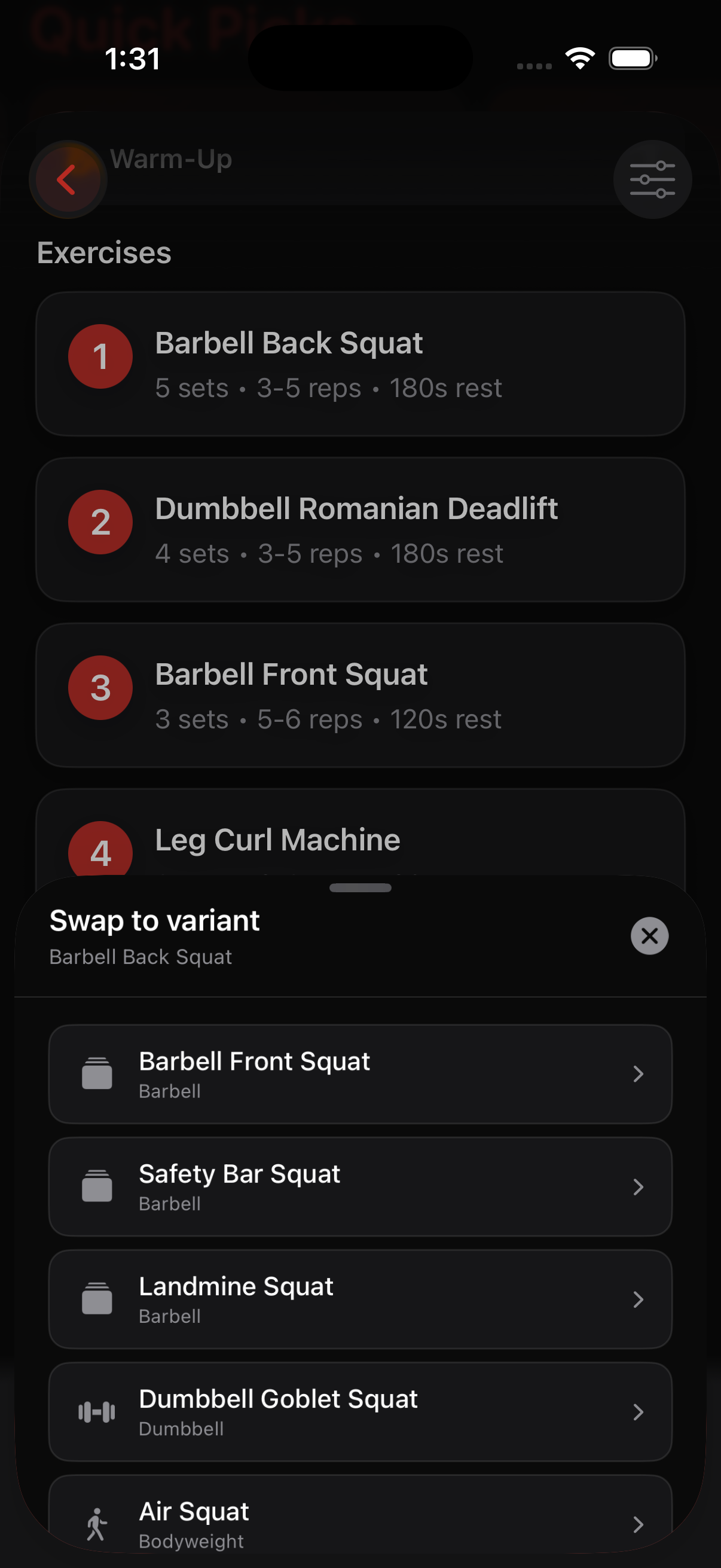Click the barbell icon next to Safety Bar Squat
This screenshot has width=721, height=1568.
coord(97,1186)
